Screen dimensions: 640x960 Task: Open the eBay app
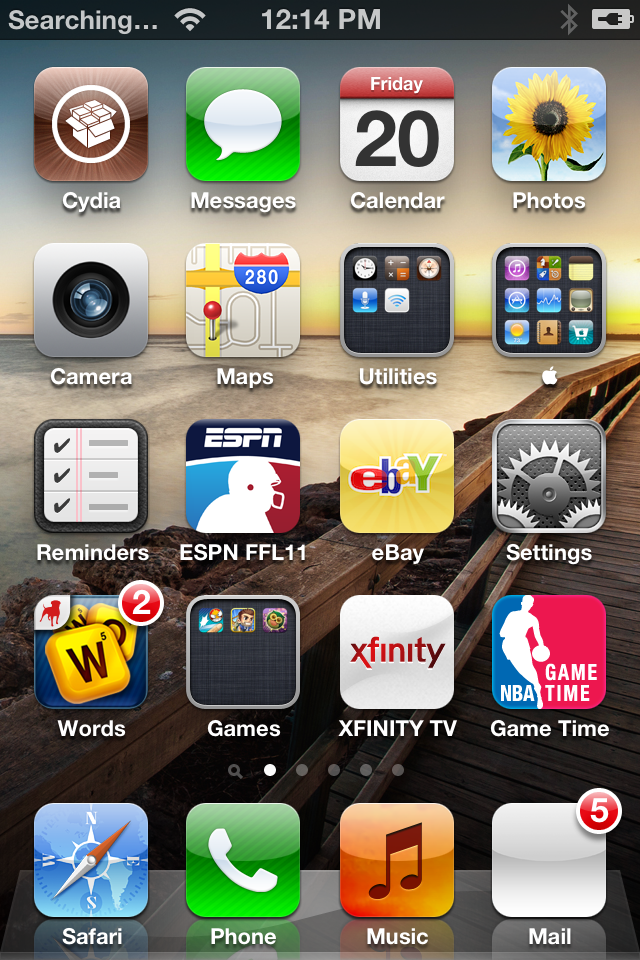click(x=396, y=476)
